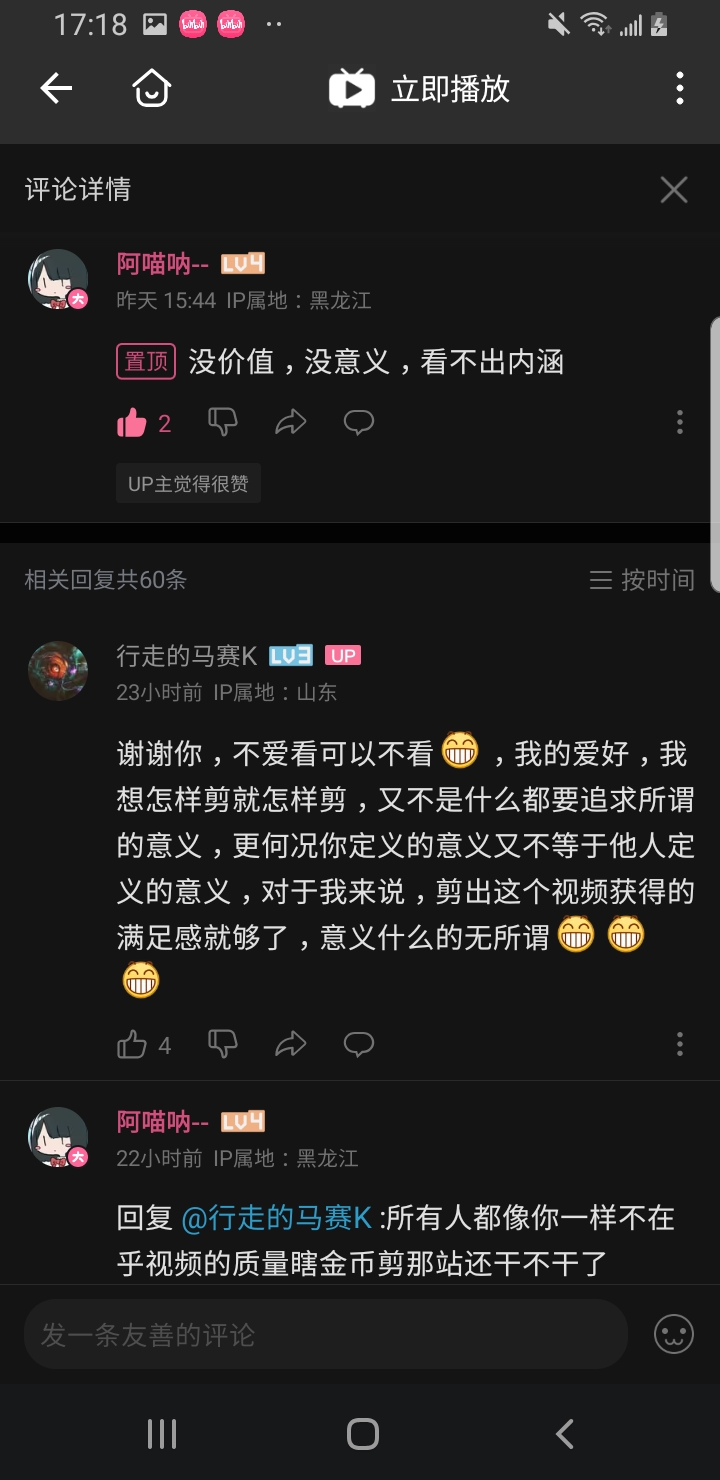
Task: Tap 立即播放 to play the video
Action: 420,89
